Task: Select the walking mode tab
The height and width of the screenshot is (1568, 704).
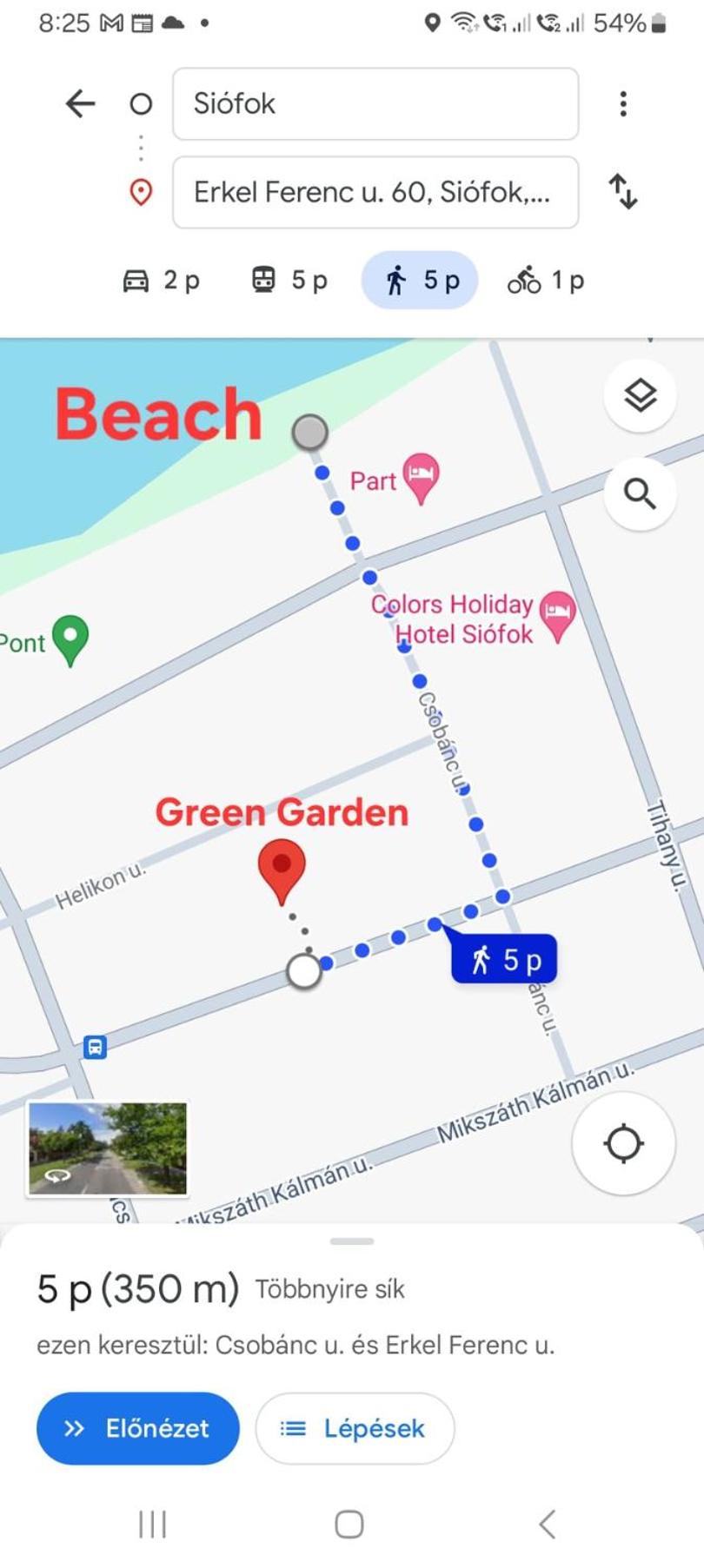Action: pos(420,280)
